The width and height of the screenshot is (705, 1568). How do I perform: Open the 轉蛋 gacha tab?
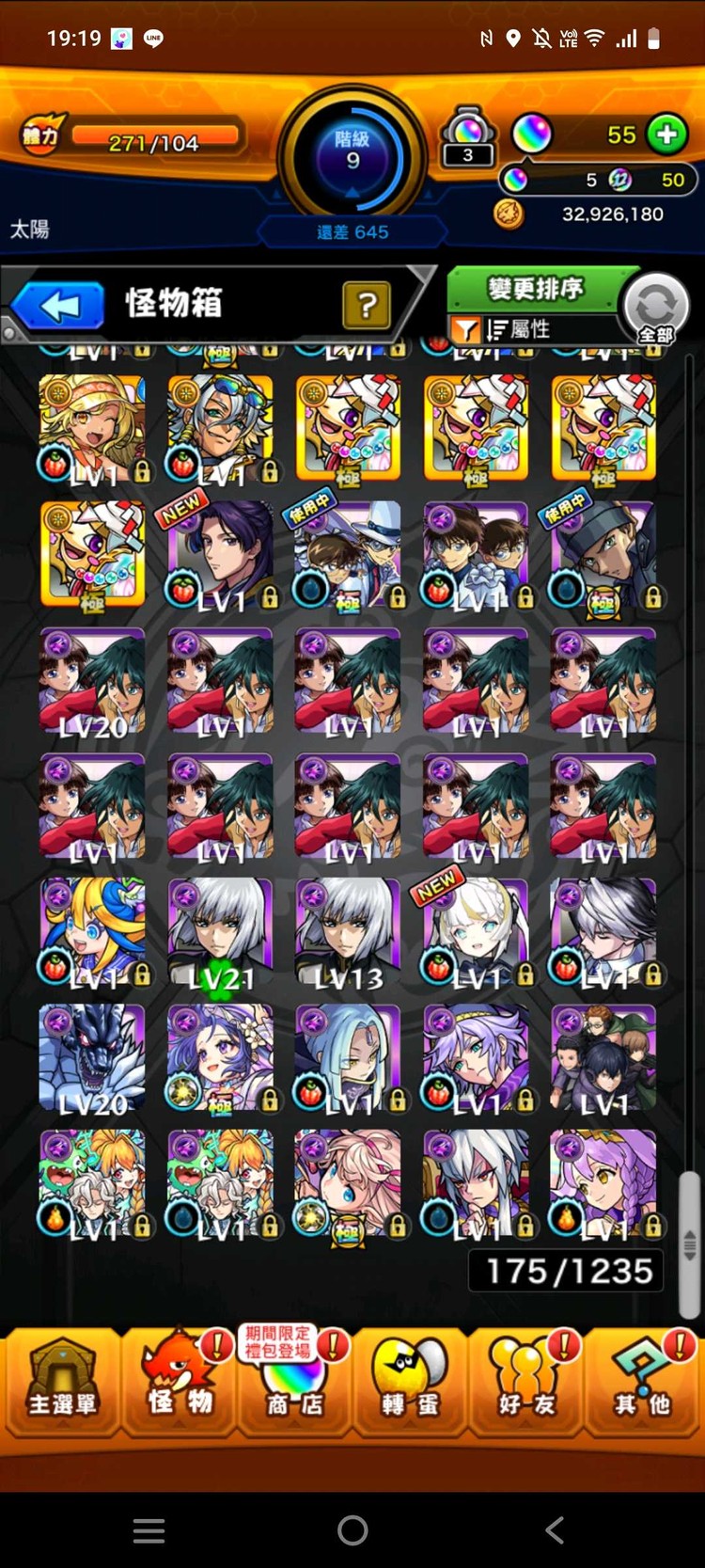(x=411, y=1381)
